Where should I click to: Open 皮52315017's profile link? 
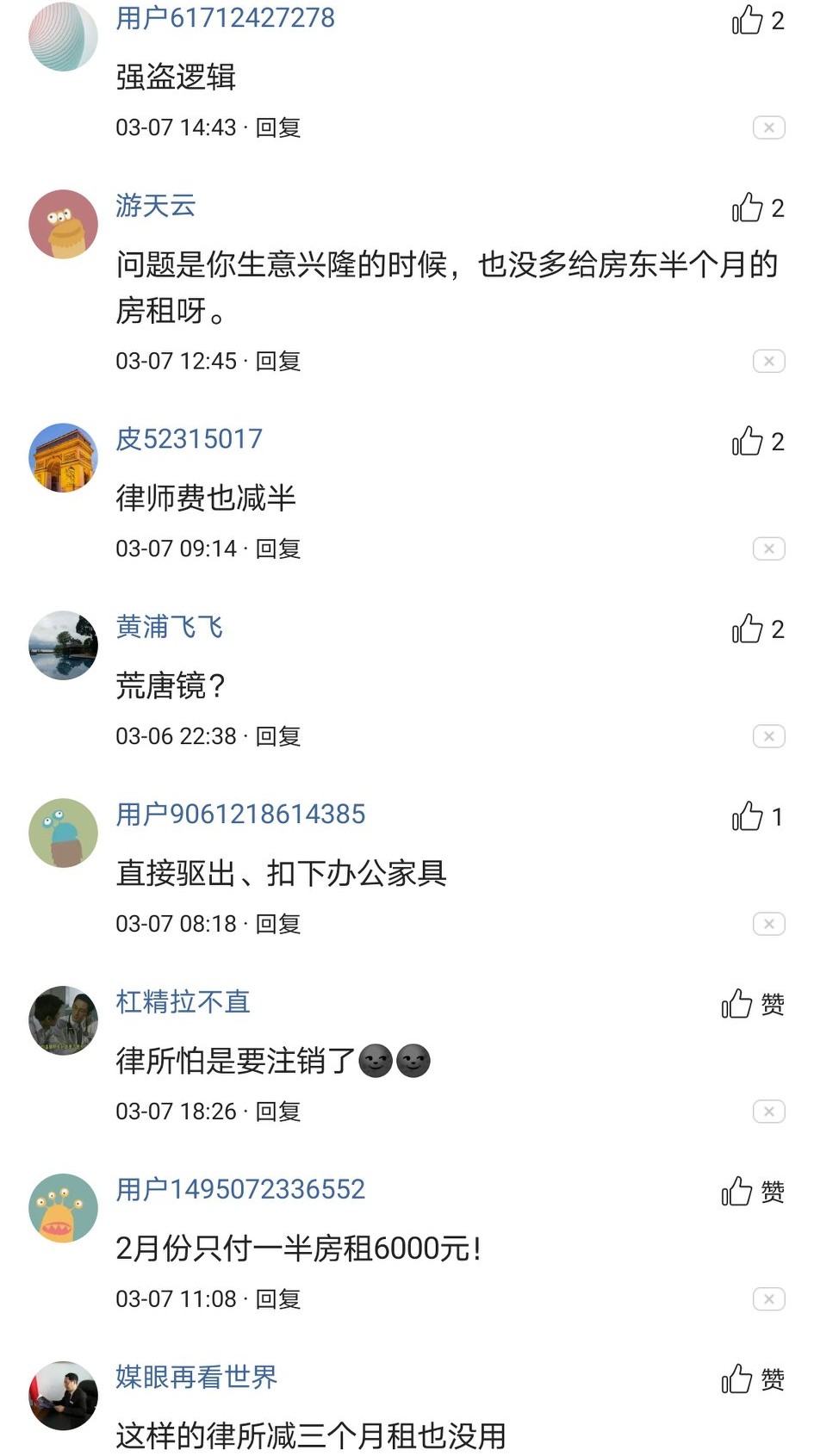point(190,438)
